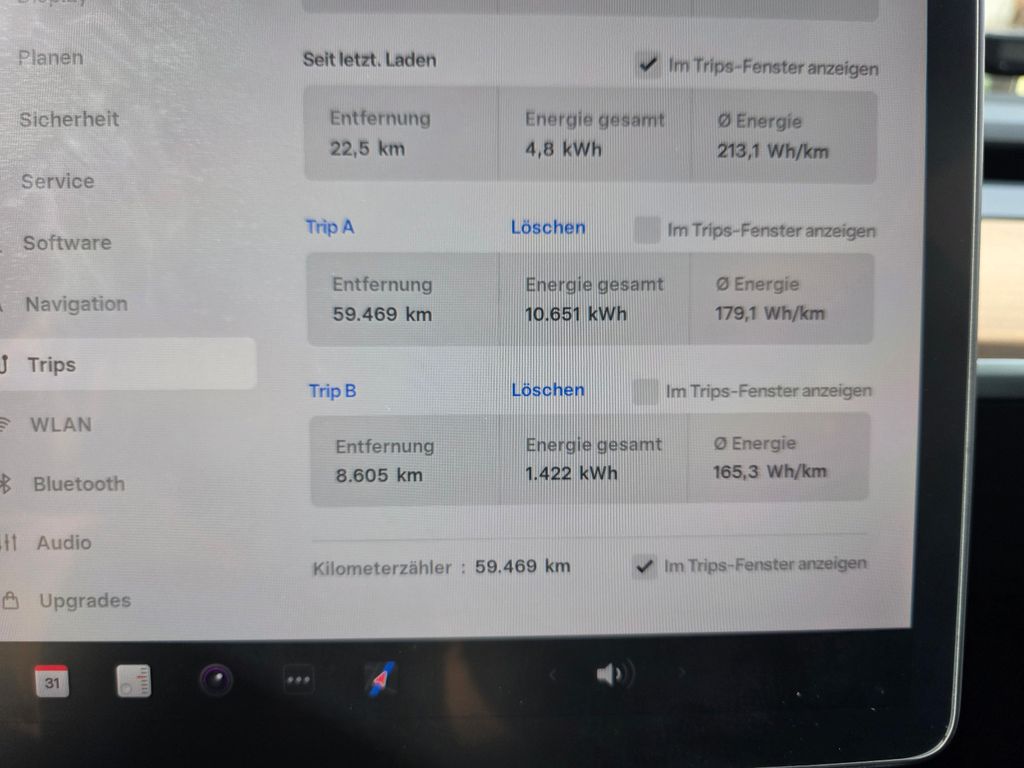
Task: Open the Bluetooth settings
Action: (78, 484)
